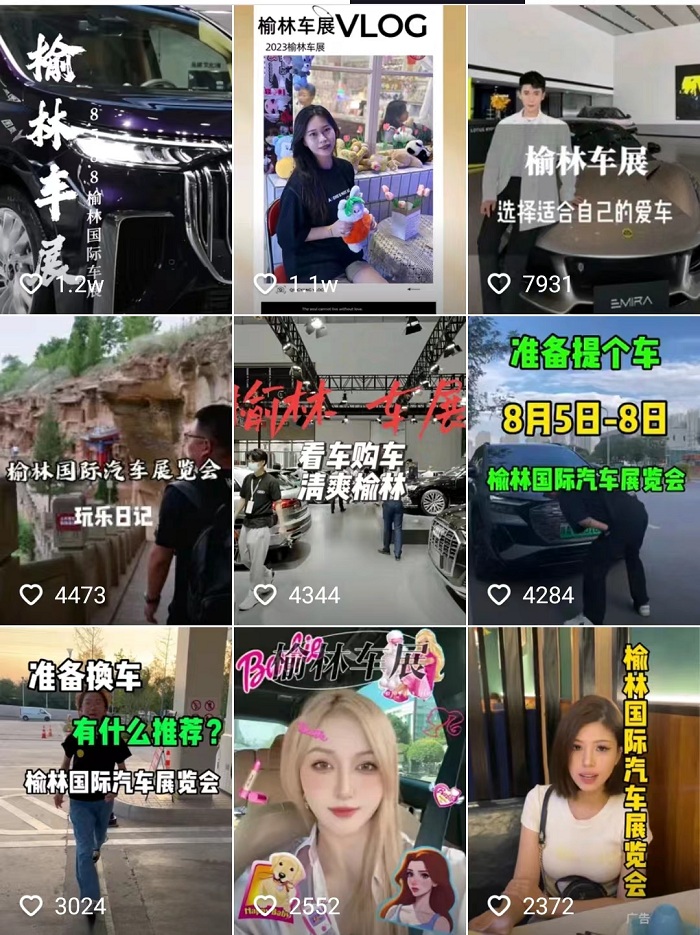Open the blonde girl 榆林车展 video with 2552 likes

[x=349, y=780]
